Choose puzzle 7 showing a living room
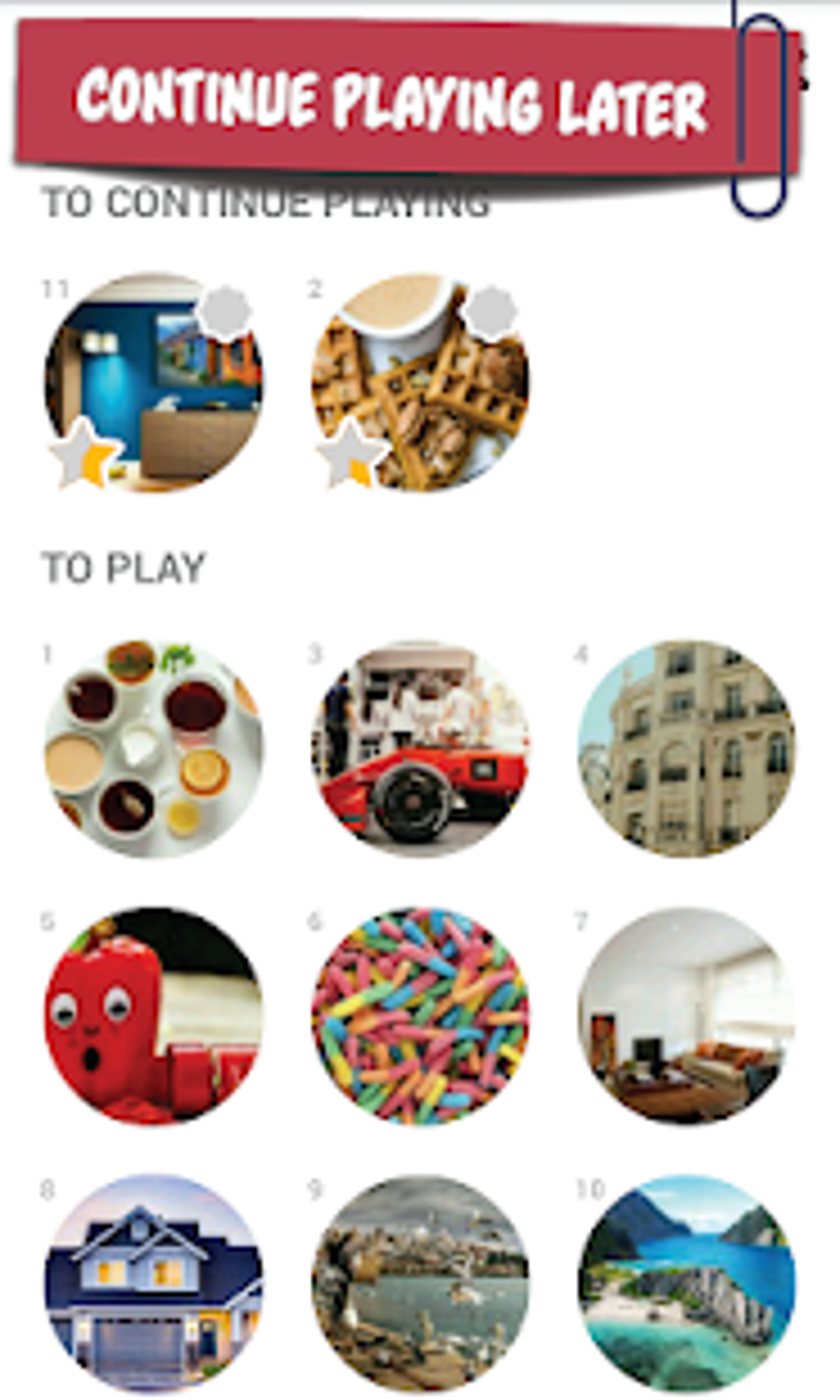This screenshot has height=1400, width=840. 687,1016
